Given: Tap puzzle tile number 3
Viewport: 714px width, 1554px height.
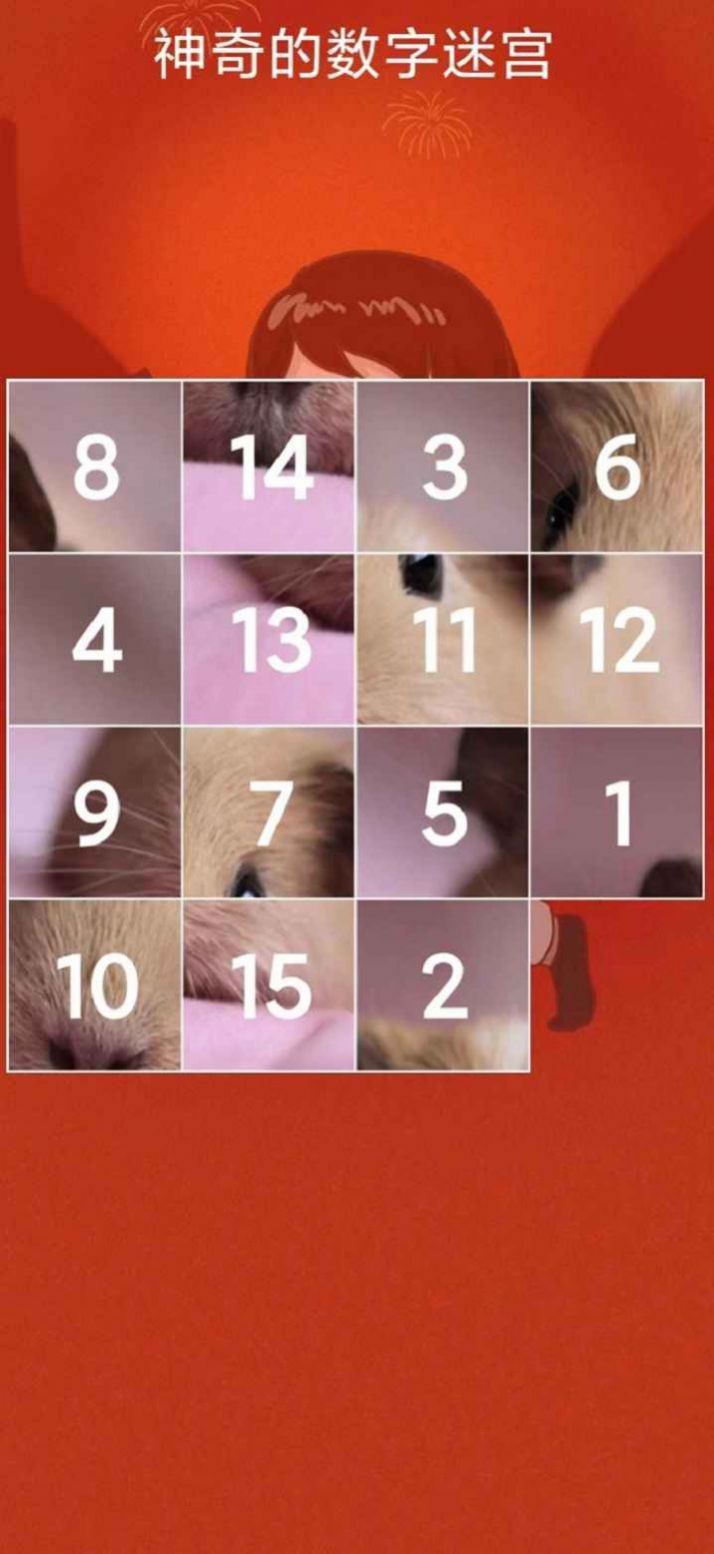Looking at the screenshot, I should 443,466.
